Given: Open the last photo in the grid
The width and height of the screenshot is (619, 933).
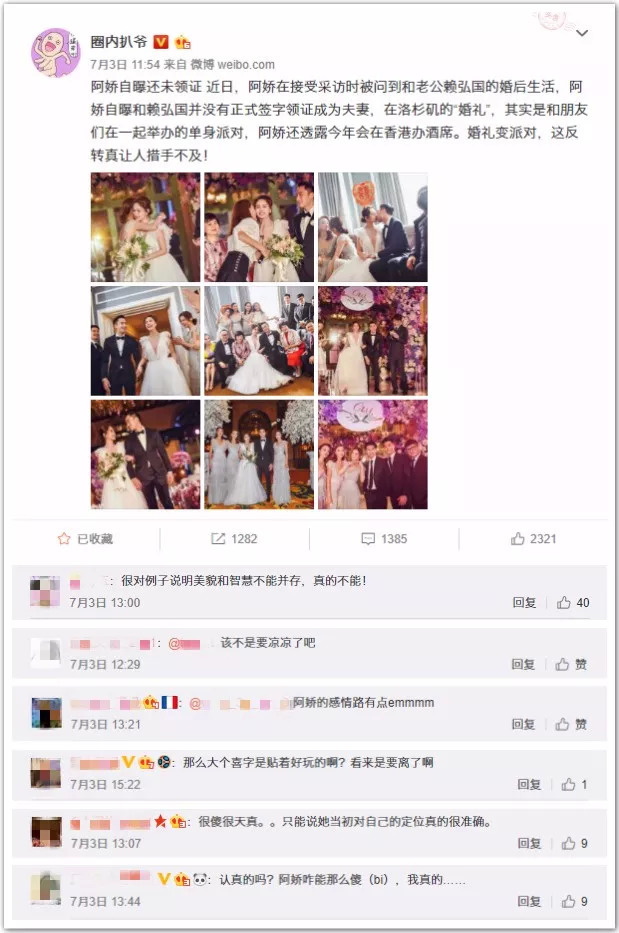Looking at the screenshot, I should pyautogui.click(x=373, y=455).
